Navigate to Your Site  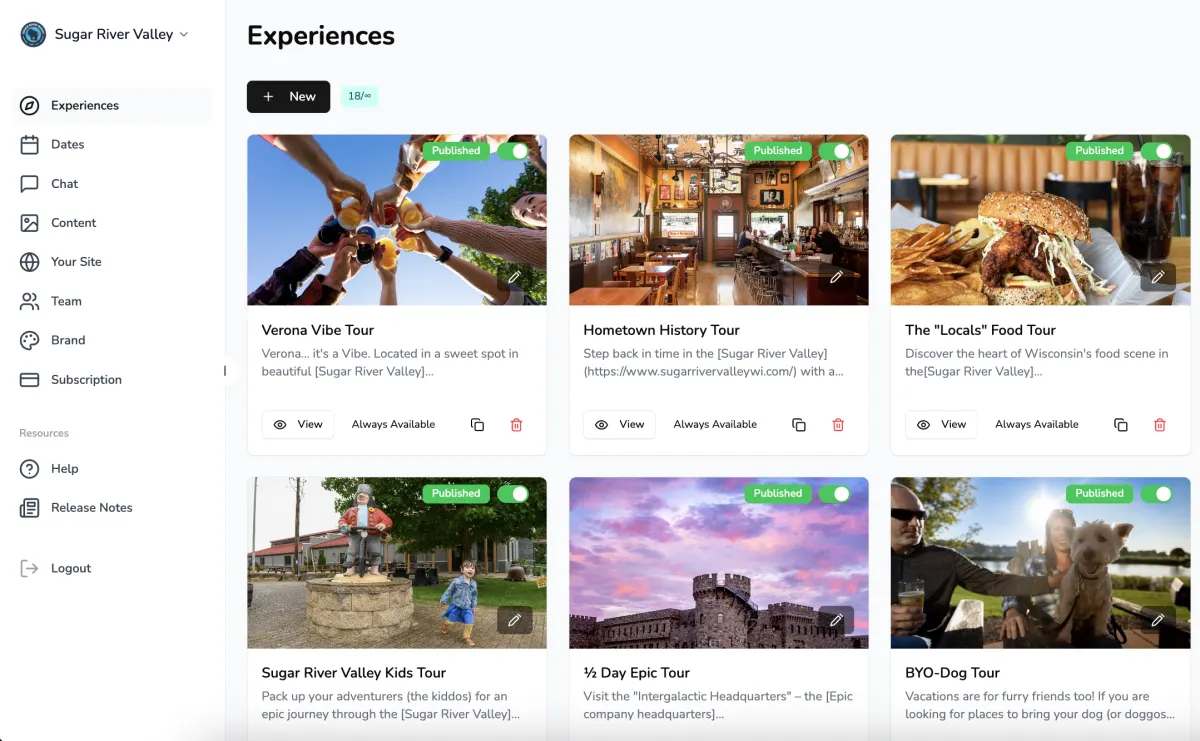76,262
